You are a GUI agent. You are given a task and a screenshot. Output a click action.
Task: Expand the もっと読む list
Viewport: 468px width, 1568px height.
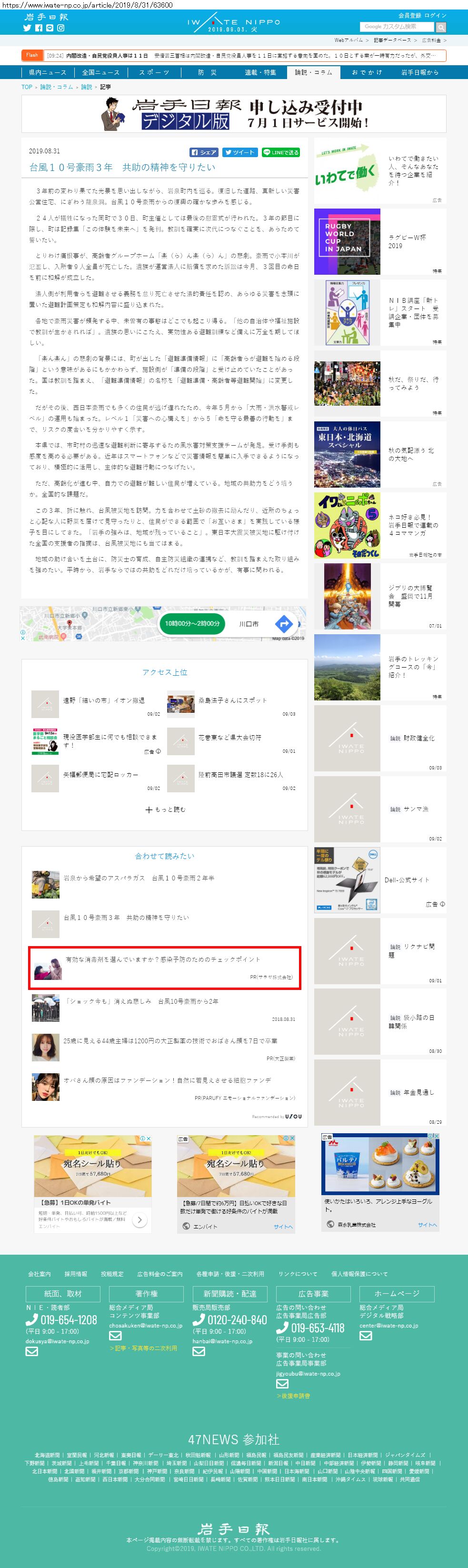pos(166,809)
